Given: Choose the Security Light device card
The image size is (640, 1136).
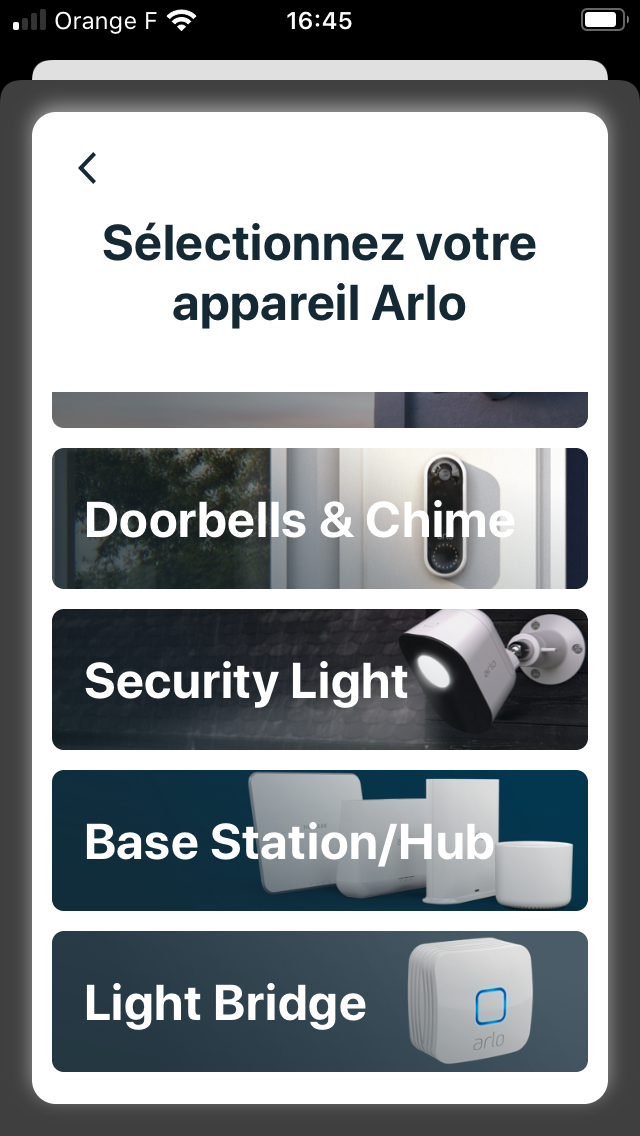Looking at the screenshot, I should point(320,680).
